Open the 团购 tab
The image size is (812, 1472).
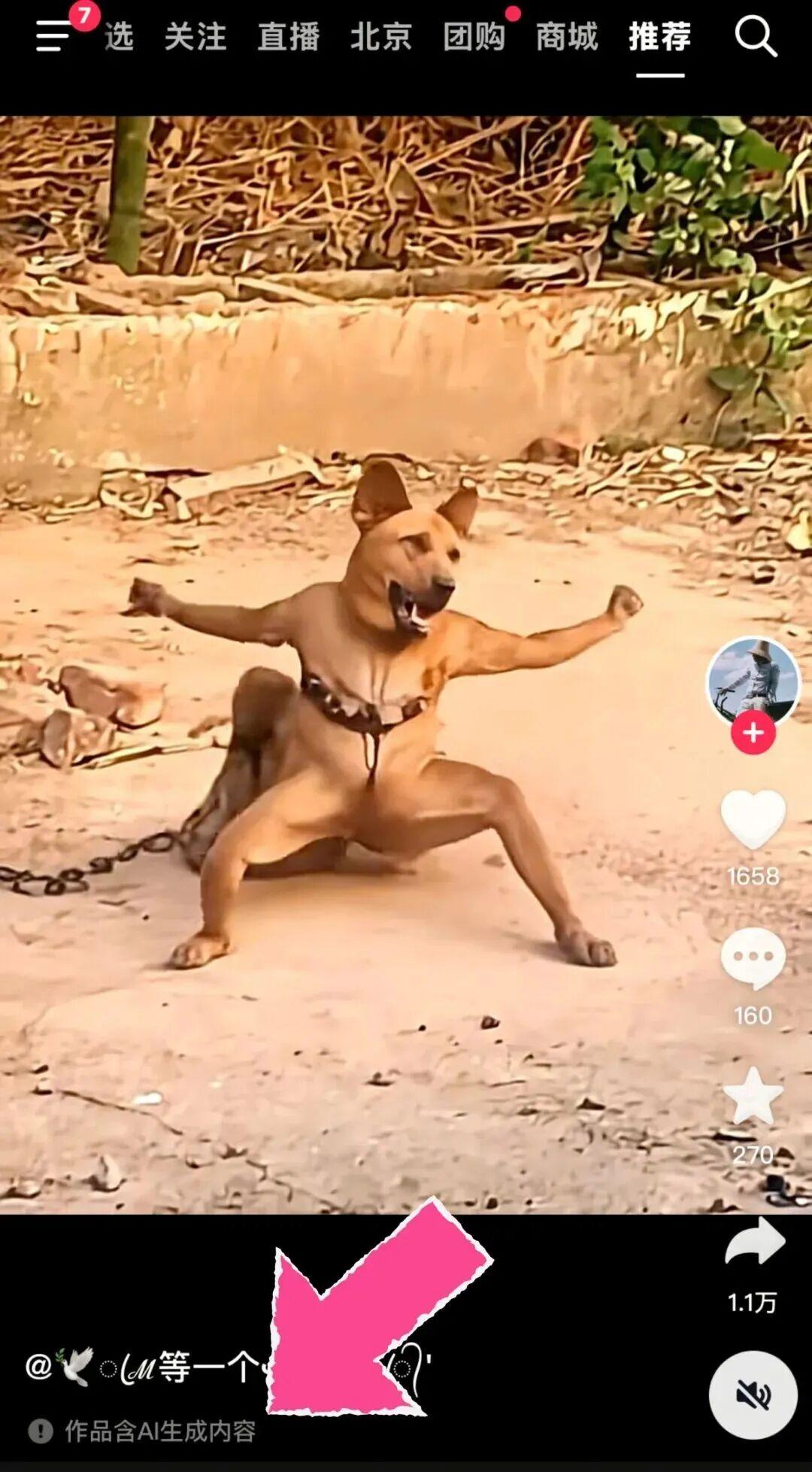pos(474,36)
